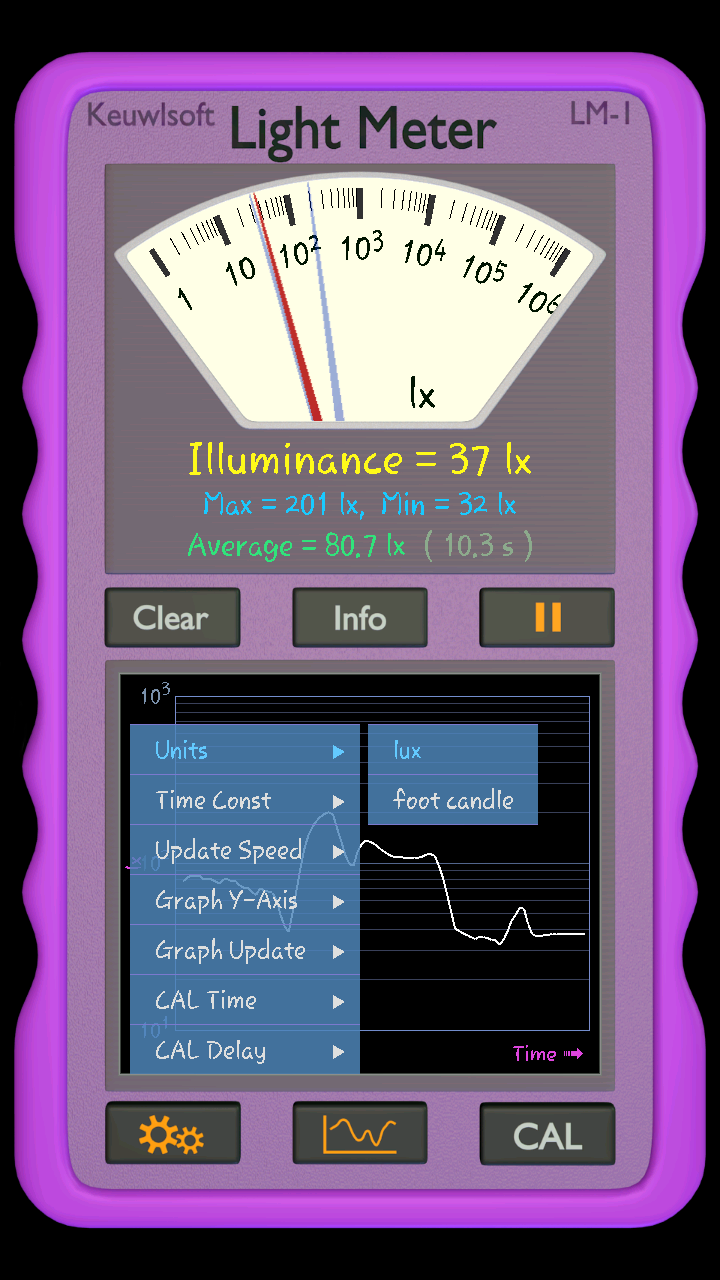Choose foot candle as the unit
Viewport: 720px width, 1280px height.
tap(452, 800)
